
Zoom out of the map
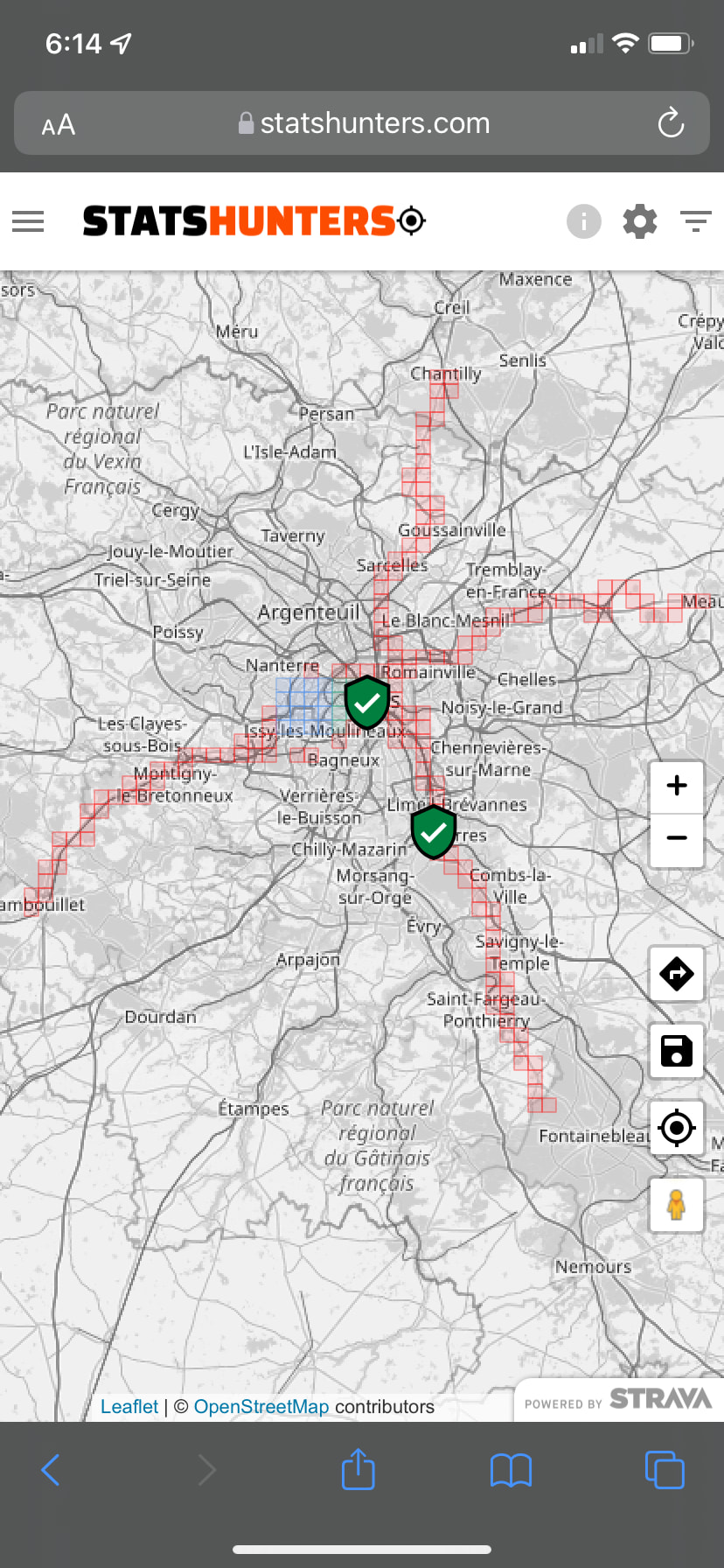pyautogui.click(x=676, y=838)
